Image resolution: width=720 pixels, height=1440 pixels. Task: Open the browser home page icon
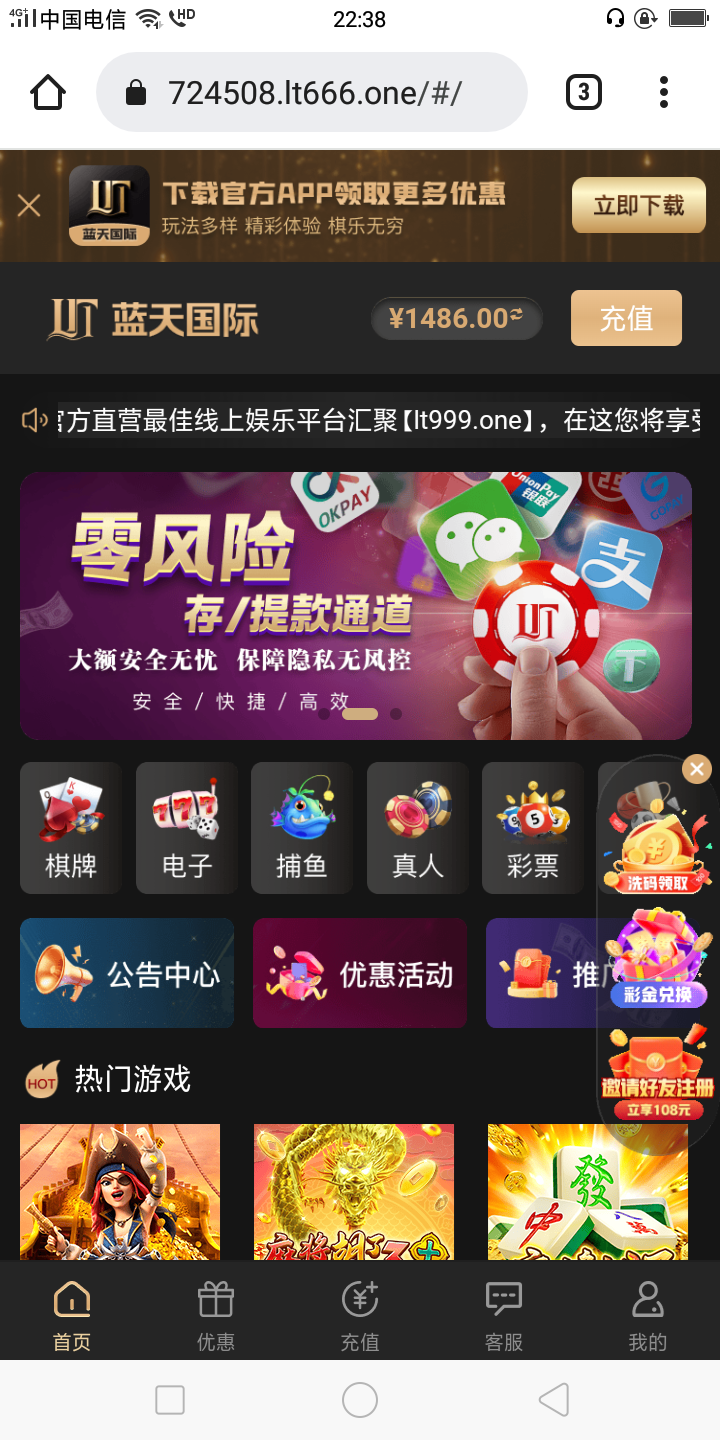pyautogui.click(x=48, y=93)
